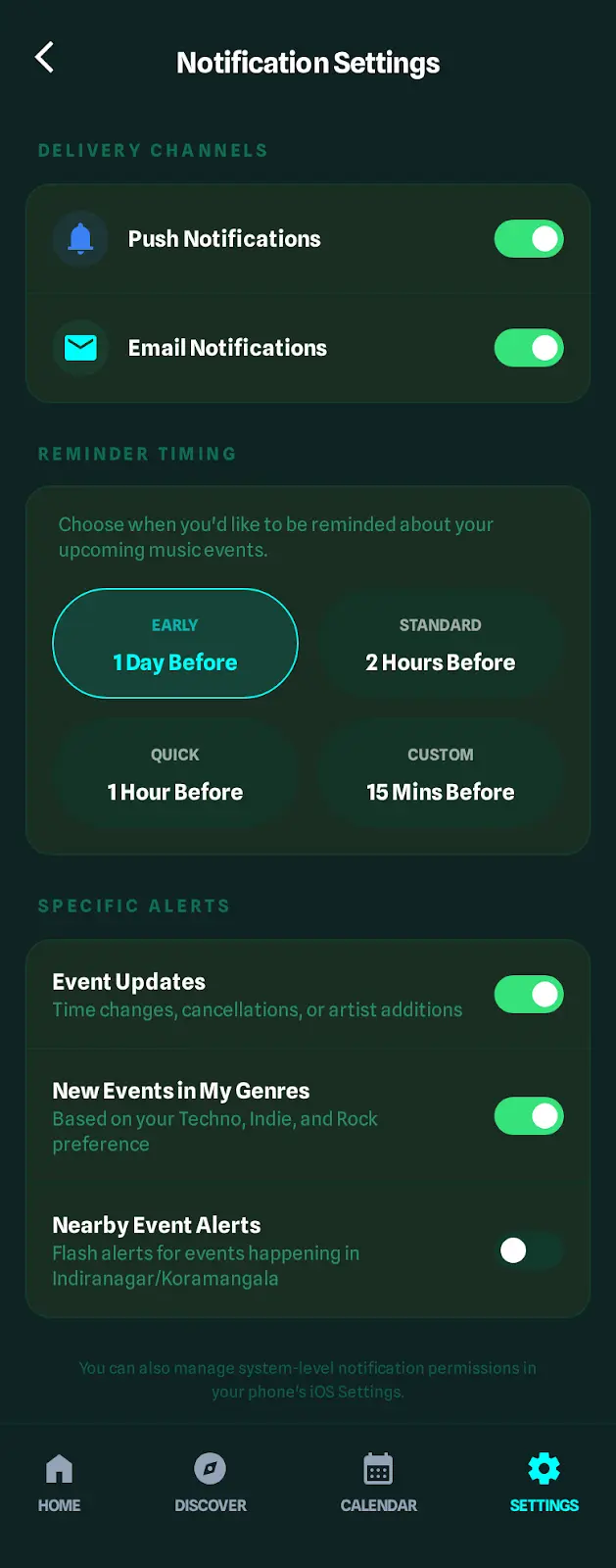
Task: Disable New Events in My Genres
Action: click(529, 1116)
